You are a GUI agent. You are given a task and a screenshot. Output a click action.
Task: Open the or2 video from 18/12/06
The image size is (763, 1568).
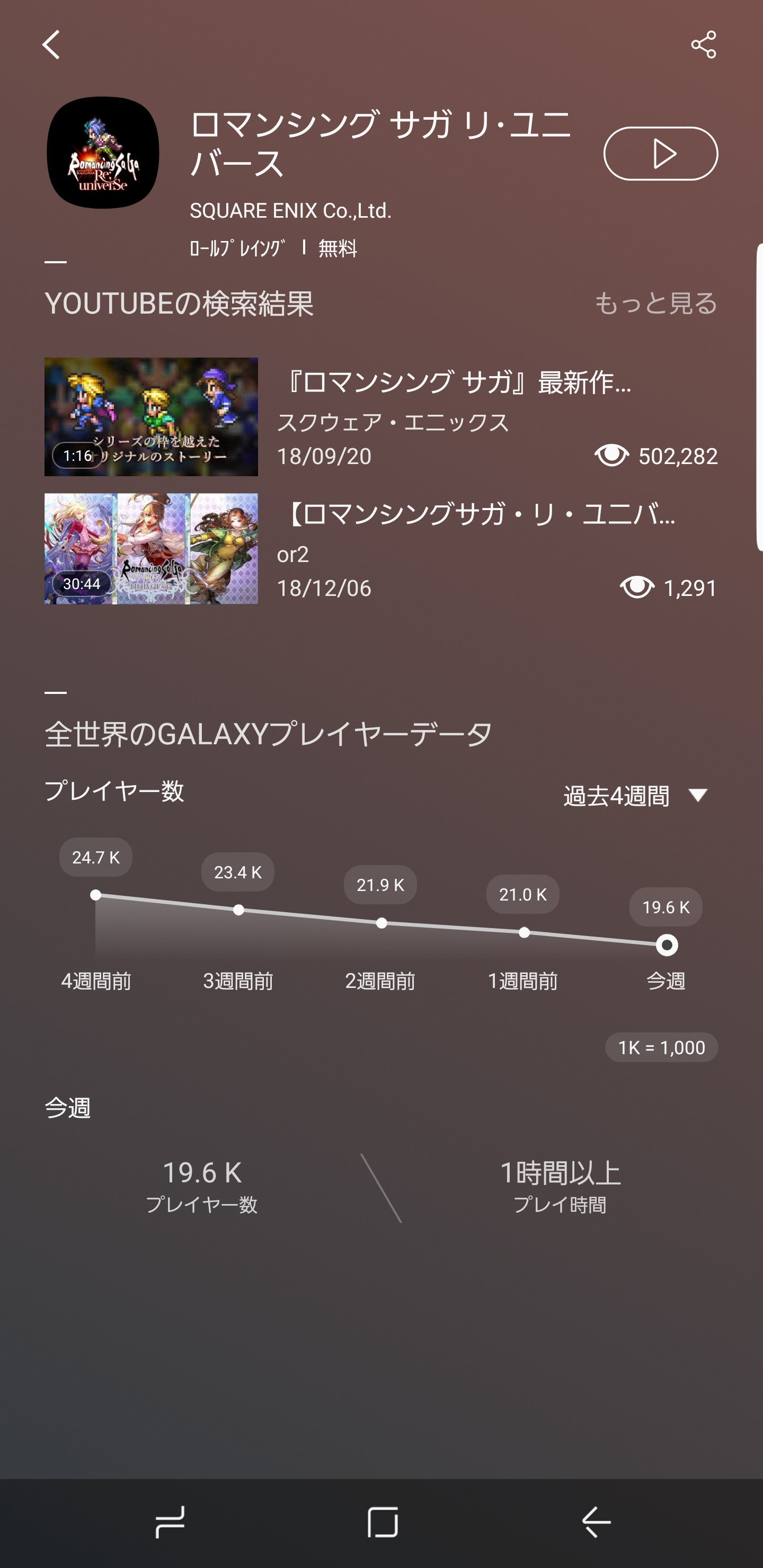(380, 549)
